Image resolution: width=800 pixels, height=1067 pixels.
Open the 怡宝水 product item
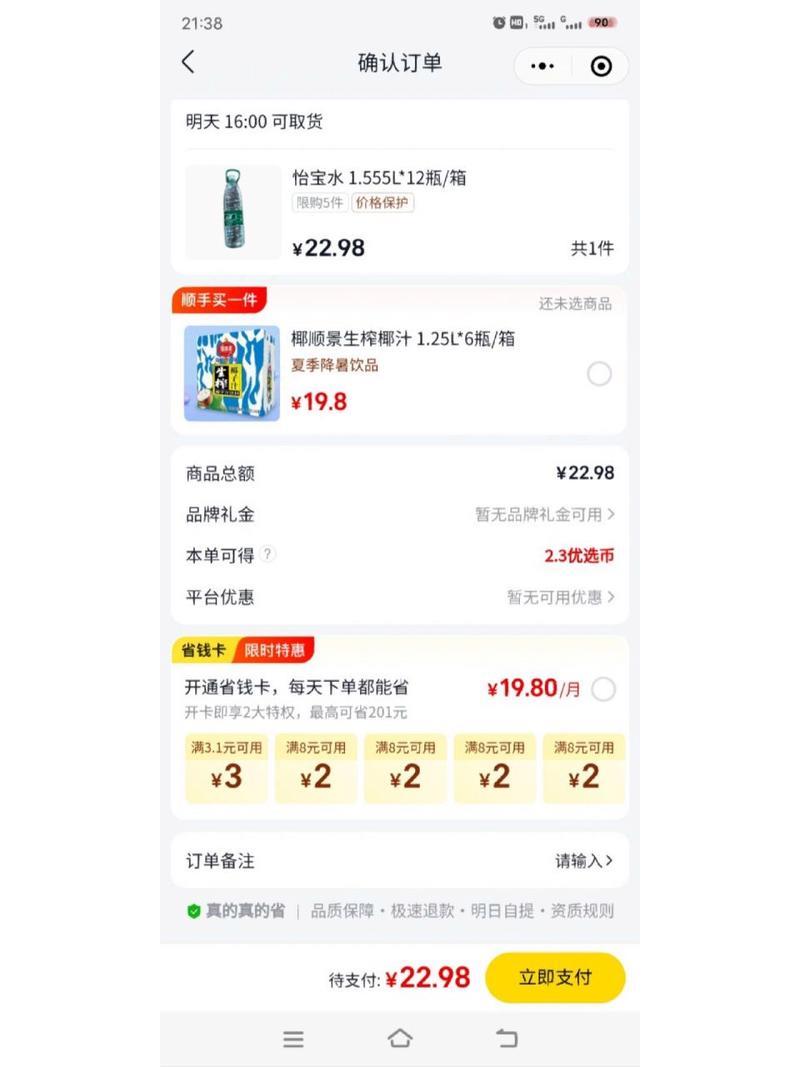tap(400, 212)
